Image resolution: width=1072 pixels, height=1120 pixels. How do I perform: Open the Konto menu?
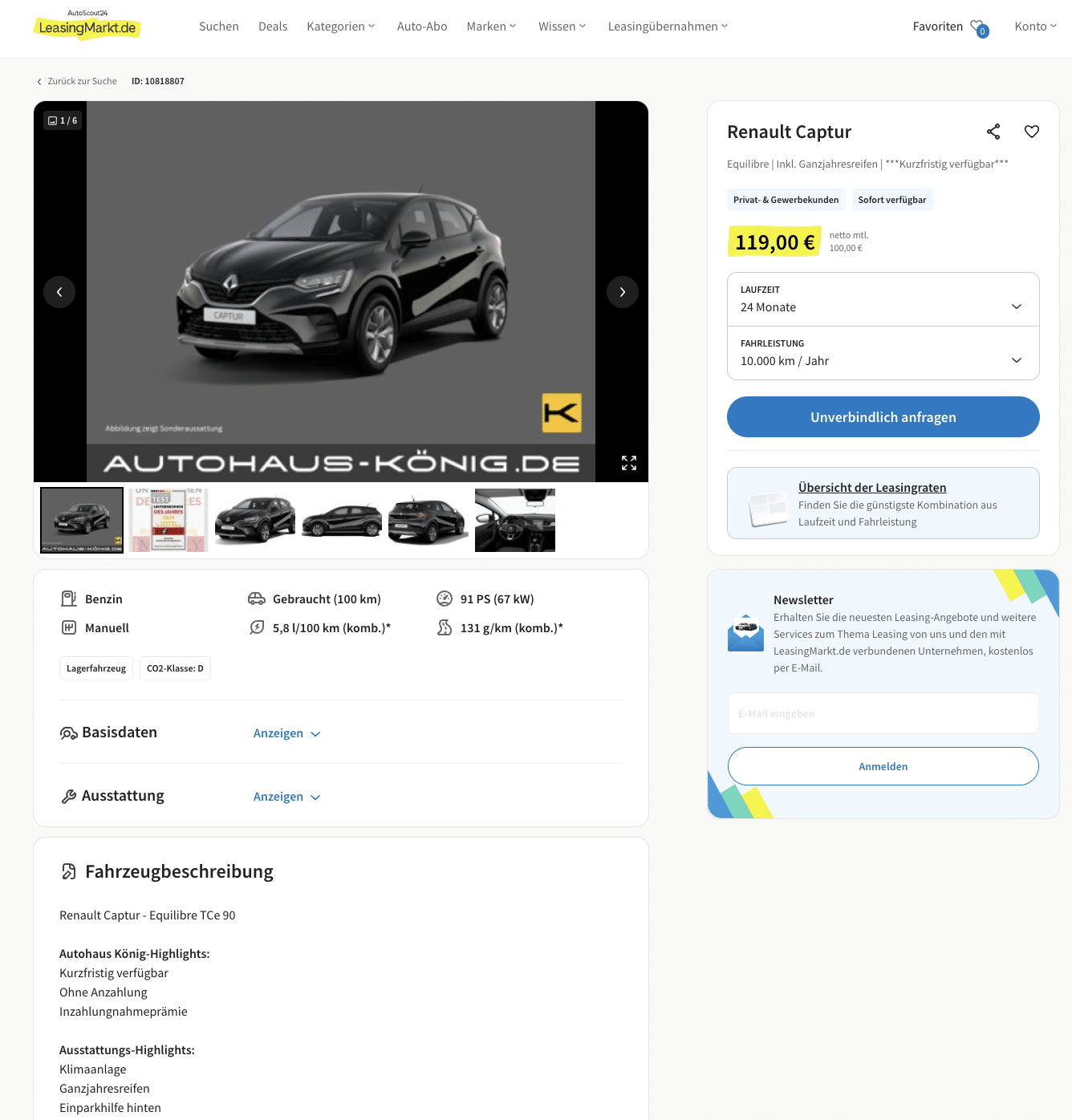point(1035,26)
